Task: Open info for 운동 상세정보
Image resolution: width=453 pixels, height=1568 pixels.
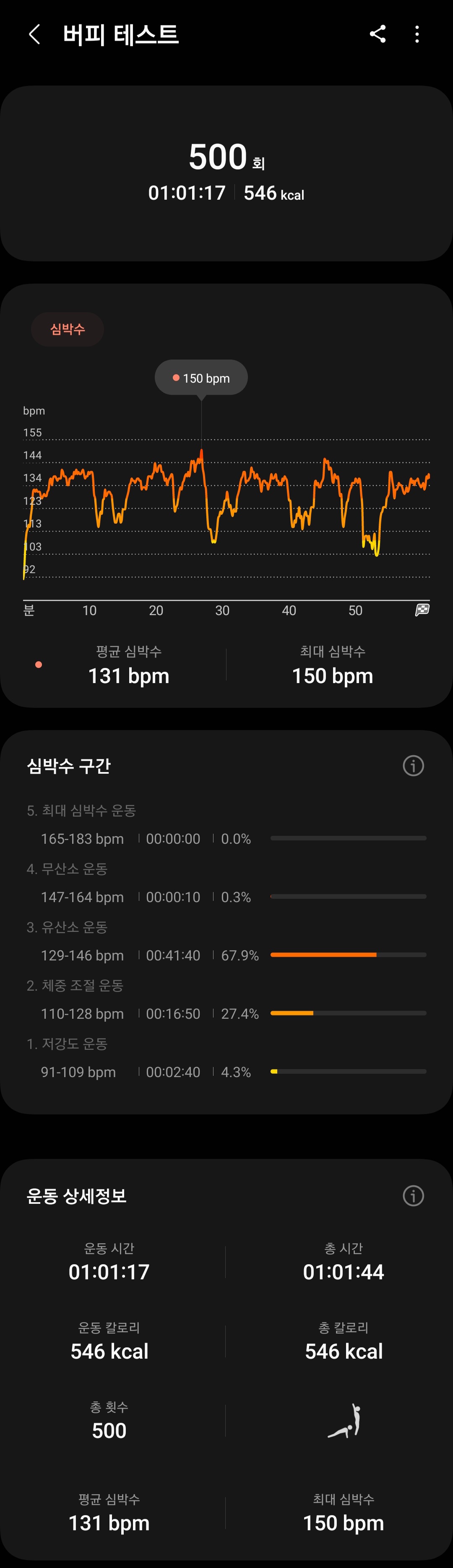Action: click(x=413, y=1195)
